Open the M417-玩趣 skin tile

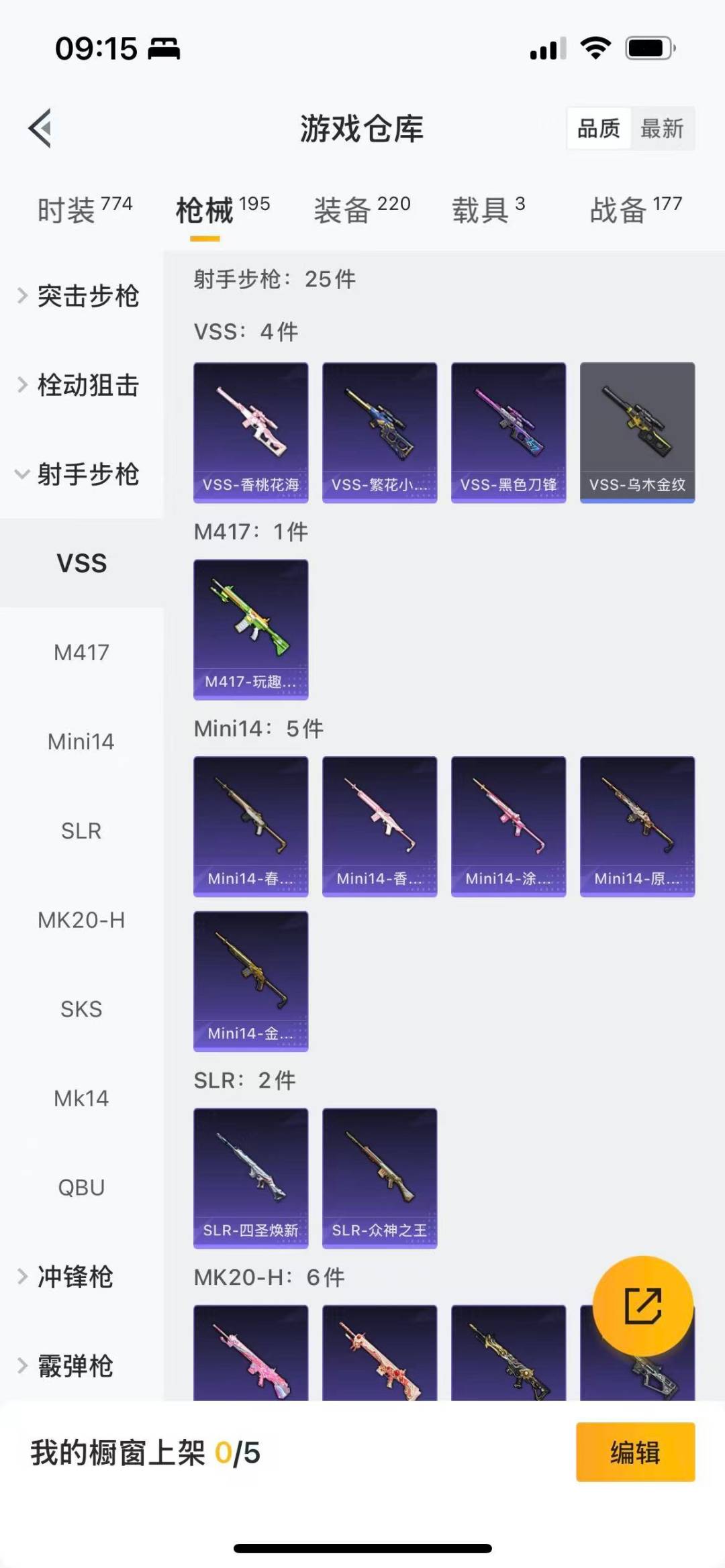250,629
